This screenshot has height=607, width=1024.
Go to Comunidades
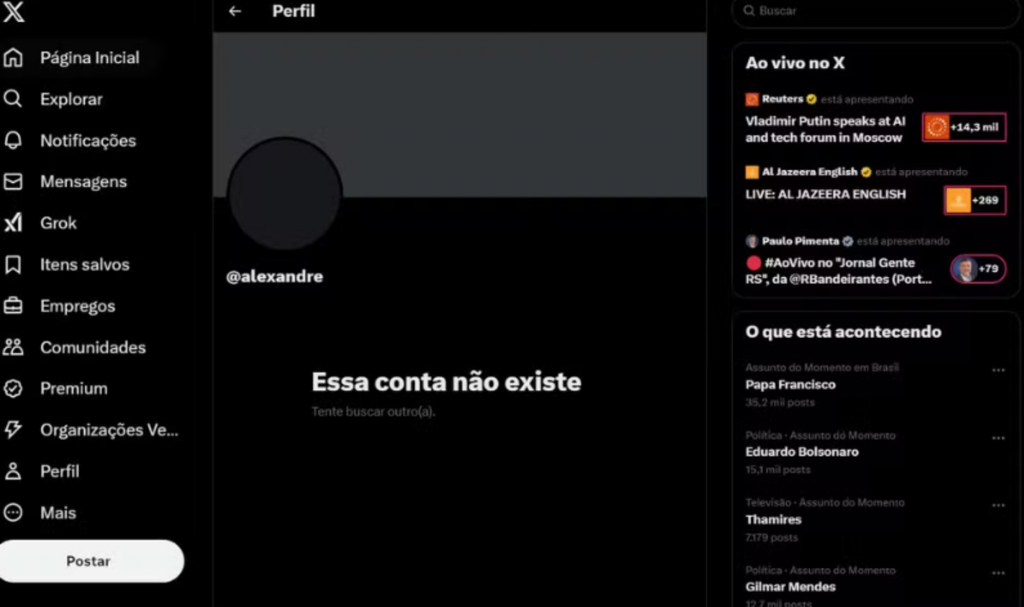tap(92, 347)
